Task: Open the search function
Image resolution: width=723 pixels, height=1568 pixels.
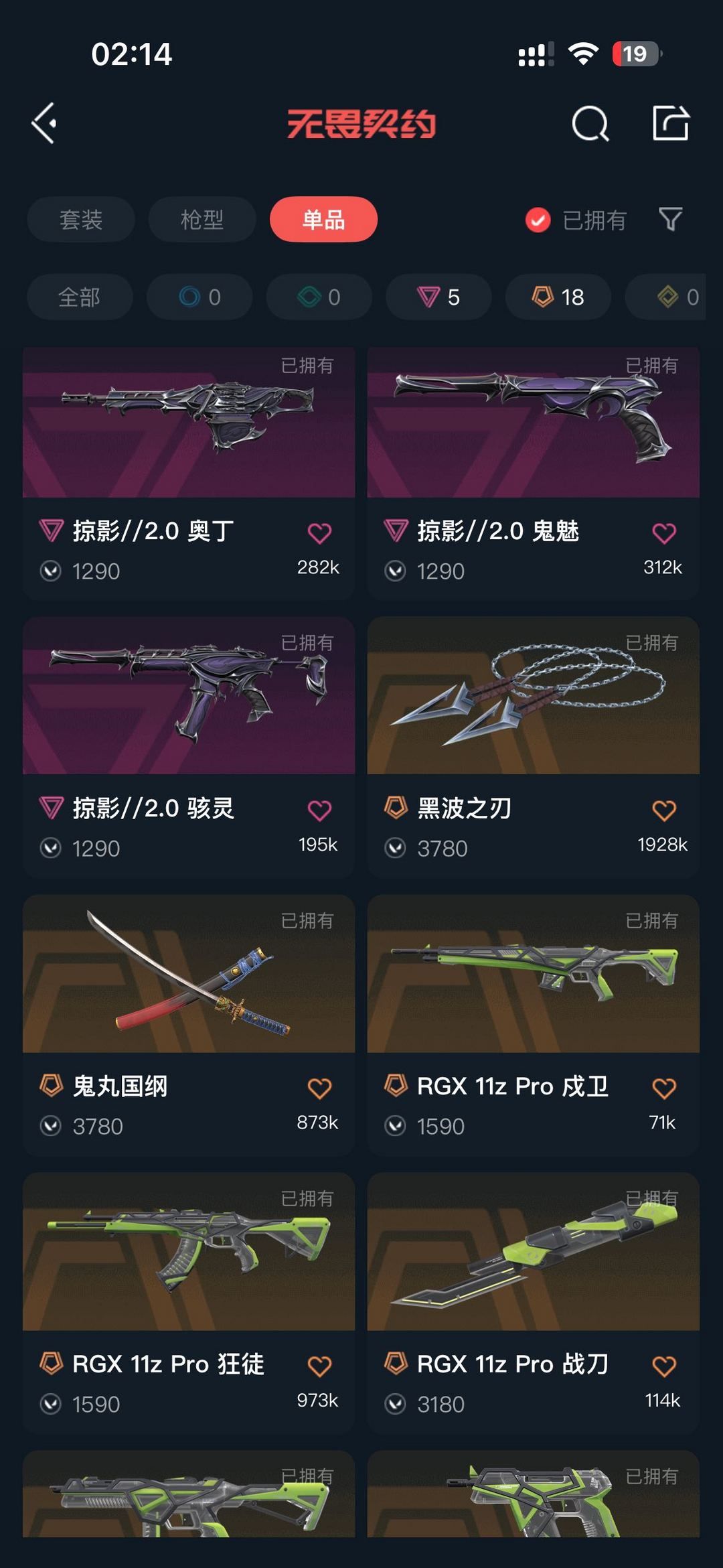Action: coord(588,124)
